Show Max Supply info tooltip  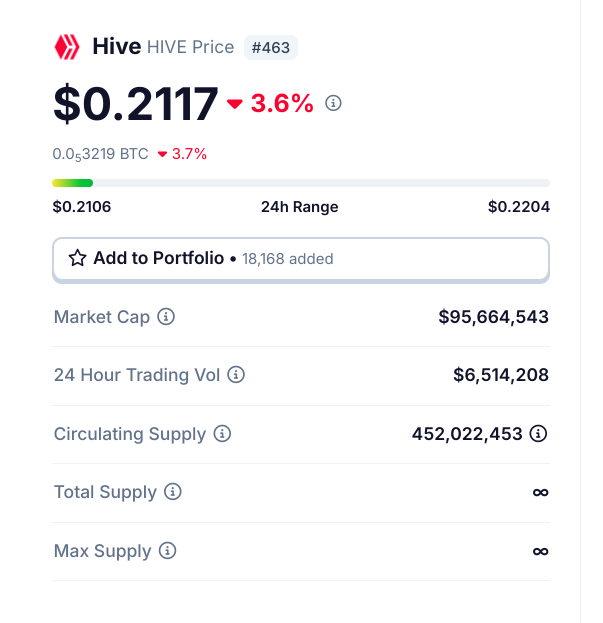coord(168,551)
